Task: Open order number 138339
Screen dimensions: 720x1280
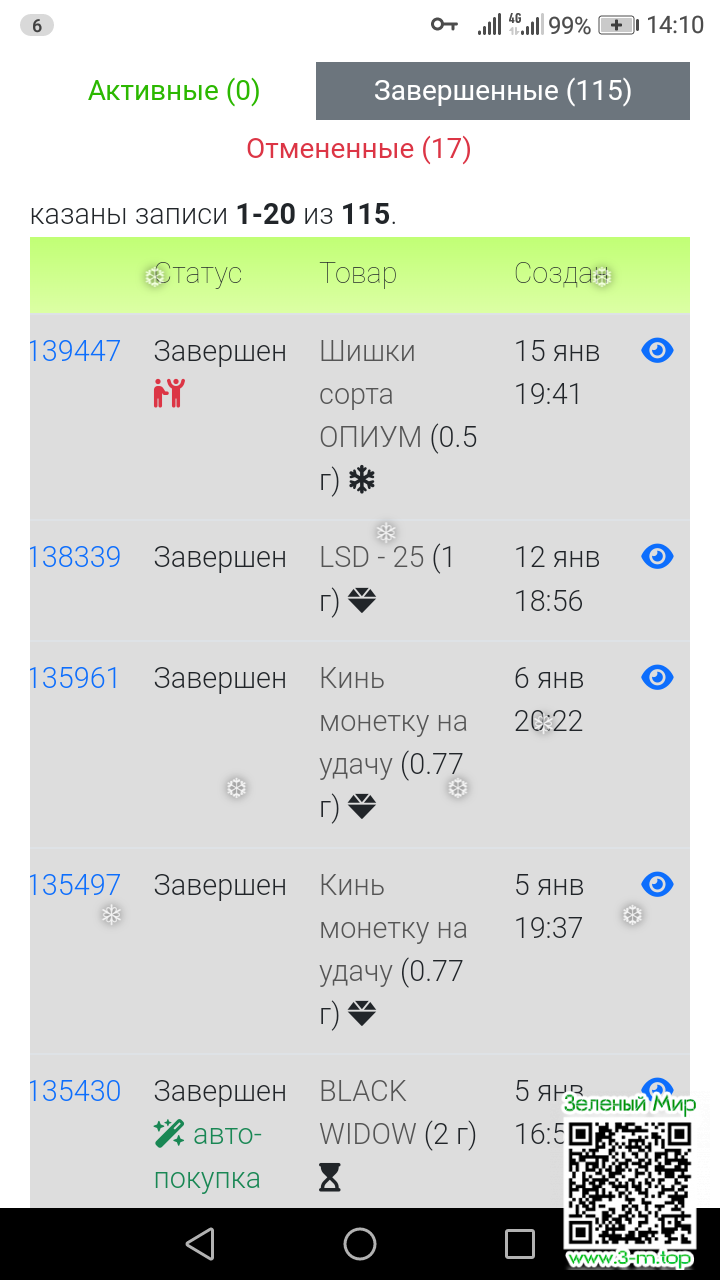Action: [75, 557]
